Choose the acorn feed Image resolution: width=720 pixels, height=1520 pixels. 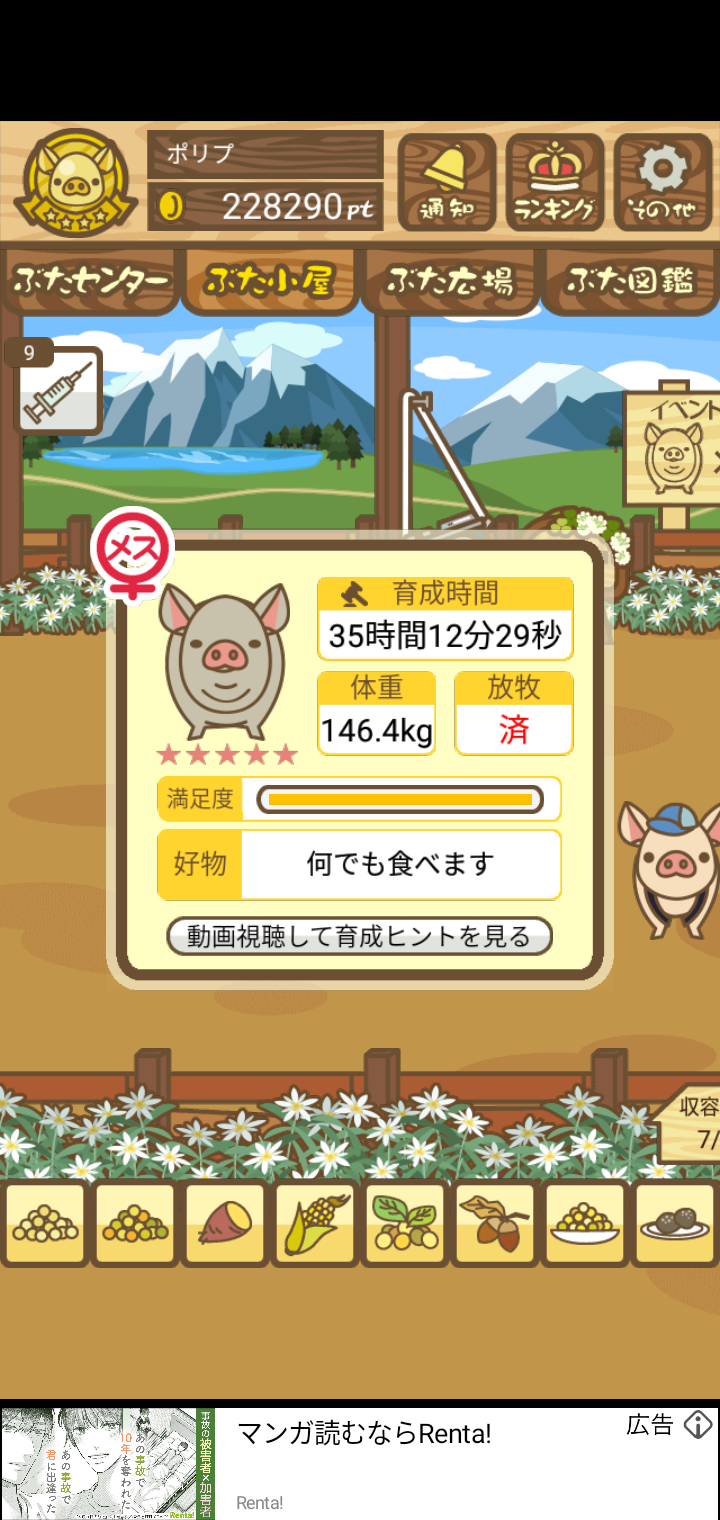point(495,1223)
